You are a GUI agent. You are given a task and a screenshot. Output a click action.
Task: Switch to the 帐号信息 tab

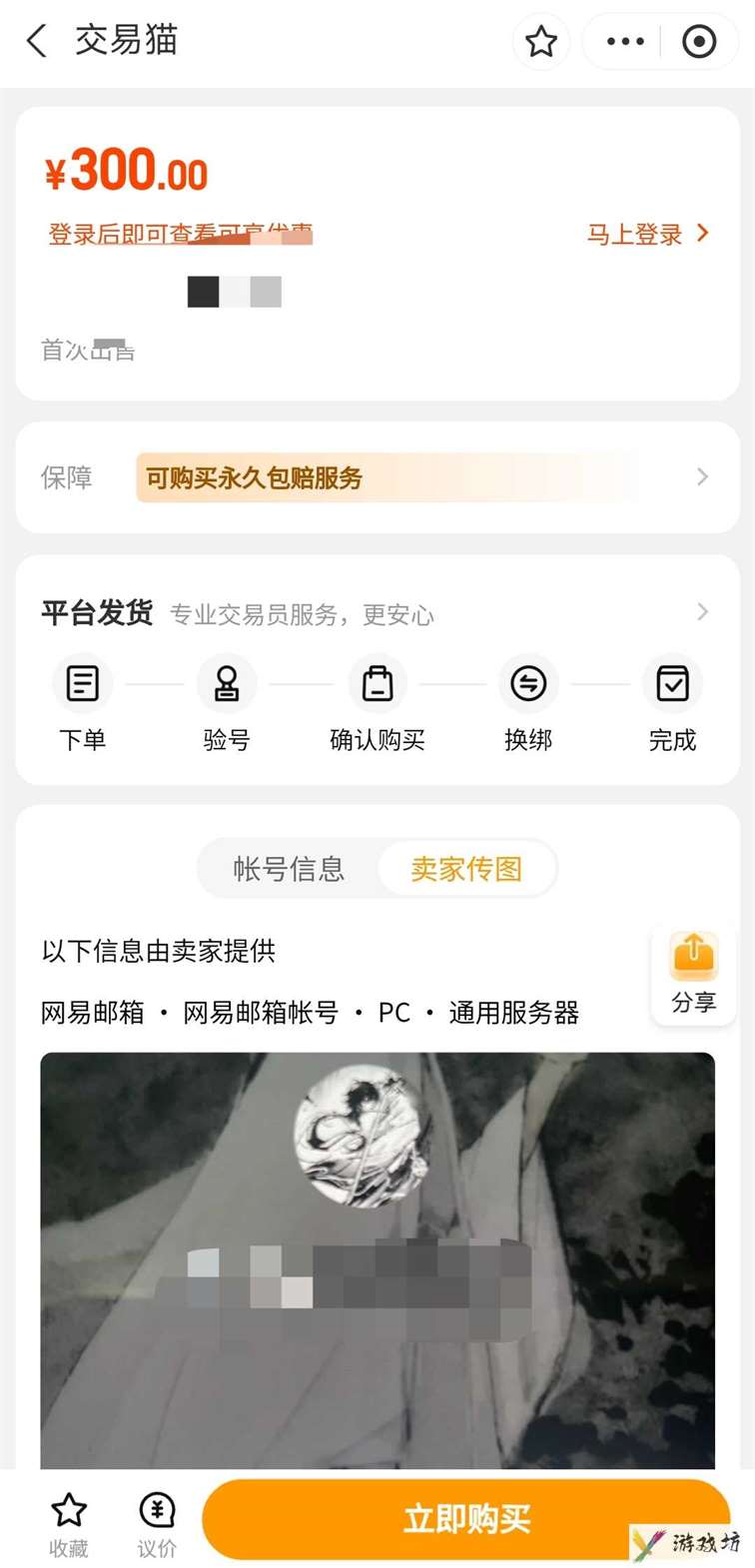(289, 869)
